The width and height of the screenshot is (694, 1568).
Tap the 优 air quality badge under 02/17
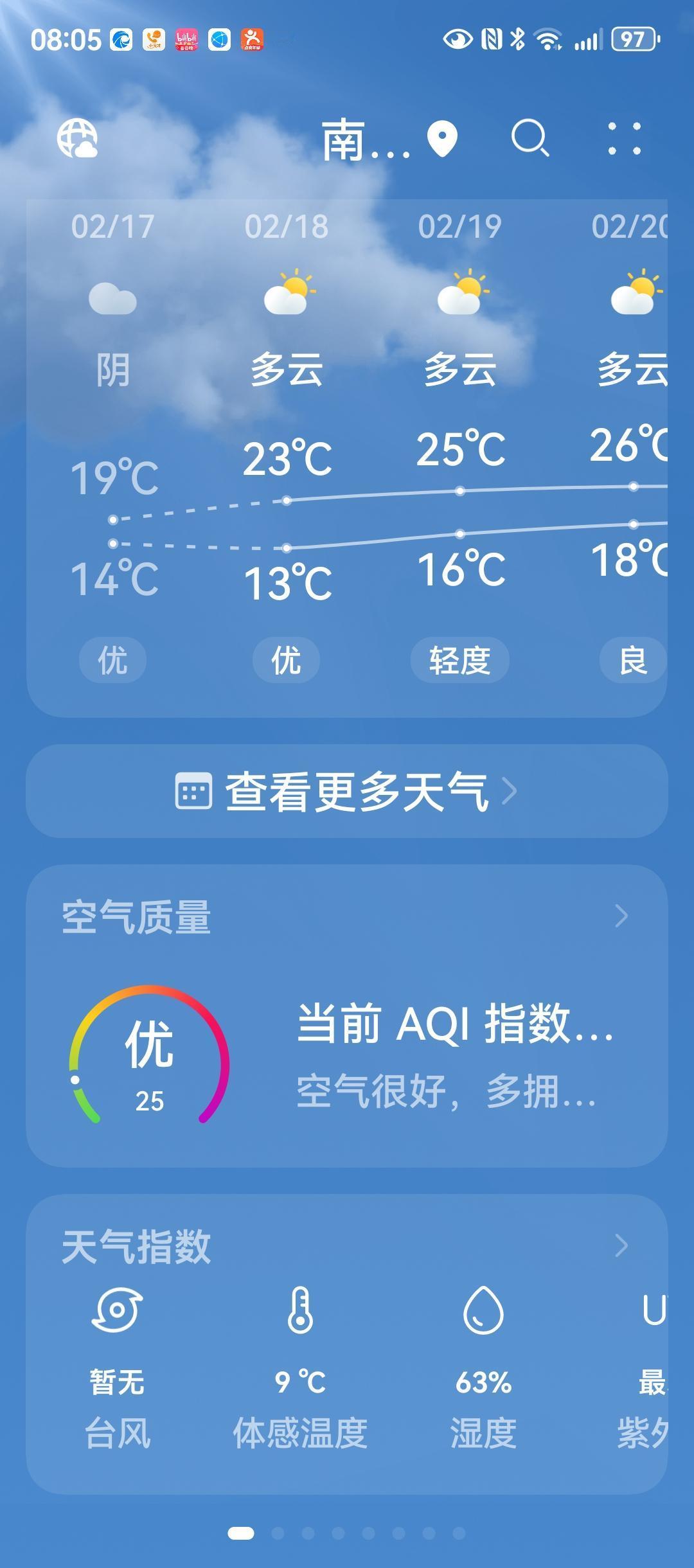pyautogui.click(x=112, y=658)
